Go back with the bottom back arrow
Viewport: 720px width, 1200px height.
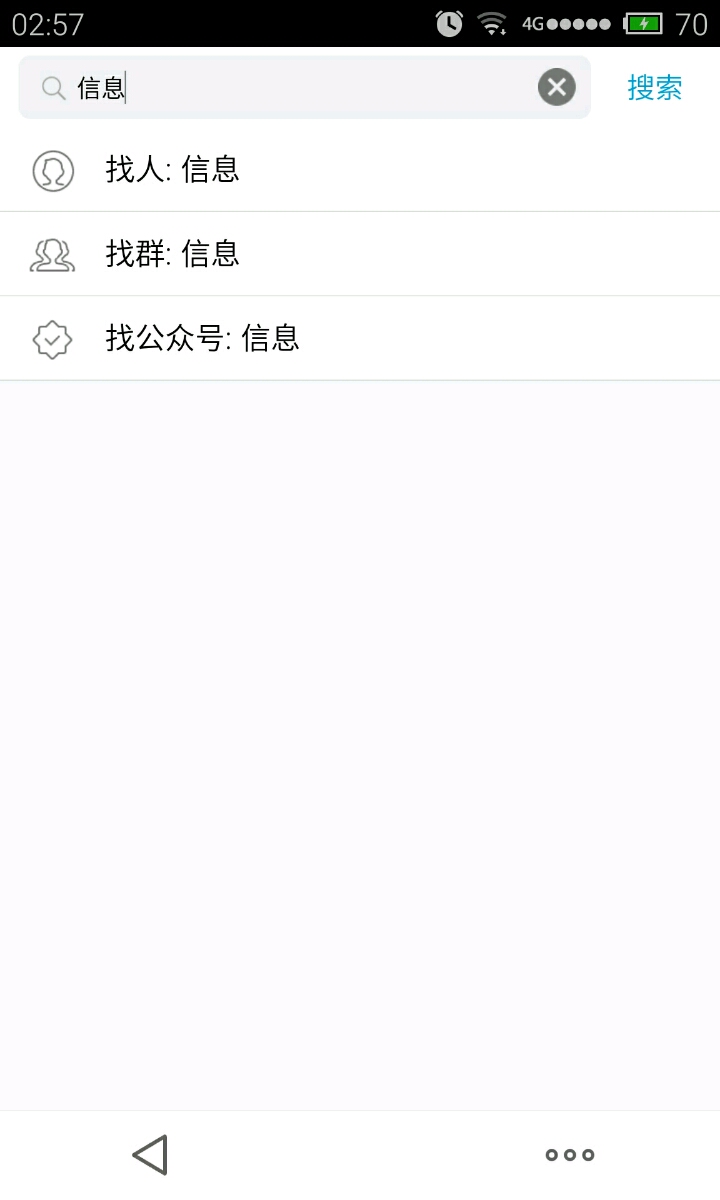[150, 1155]
